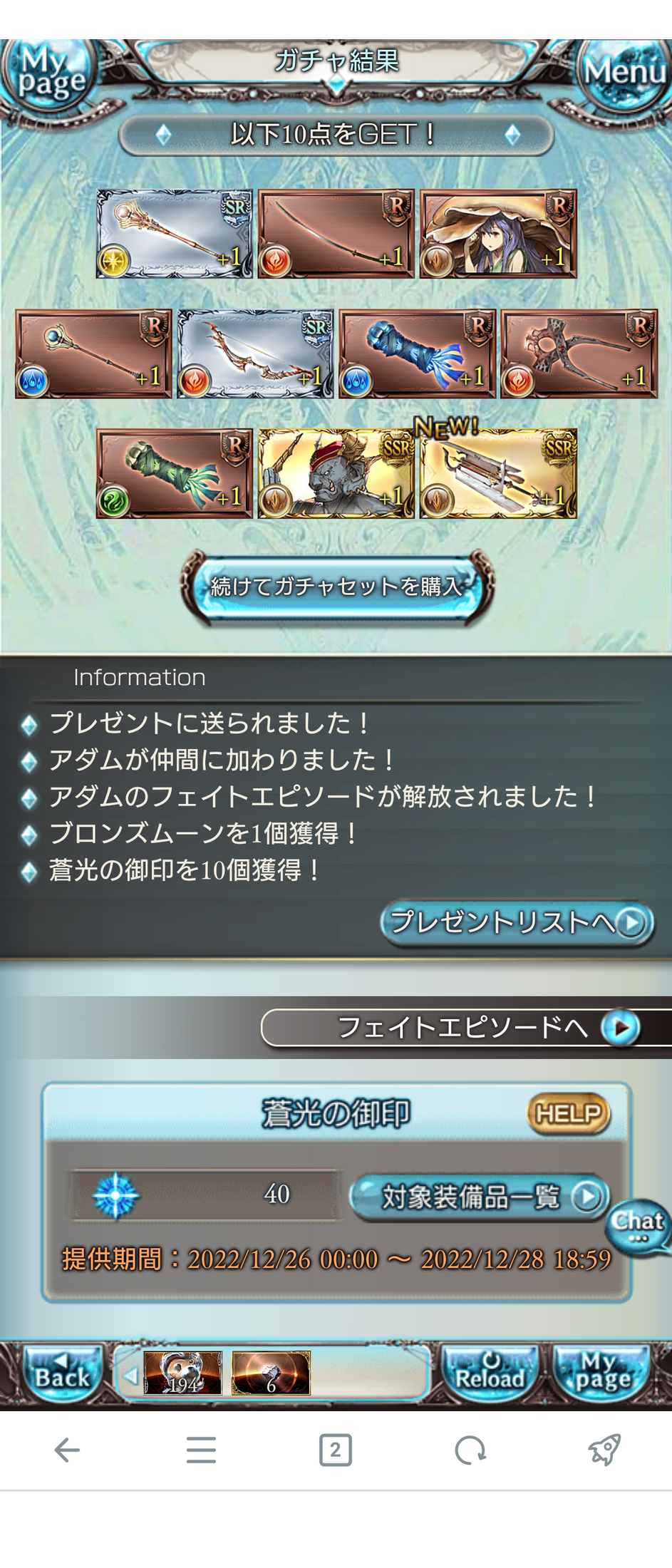The image size is (672, 1568).
Task: Open フェイトエピソードへ
Action: (x=463, y=1027)
